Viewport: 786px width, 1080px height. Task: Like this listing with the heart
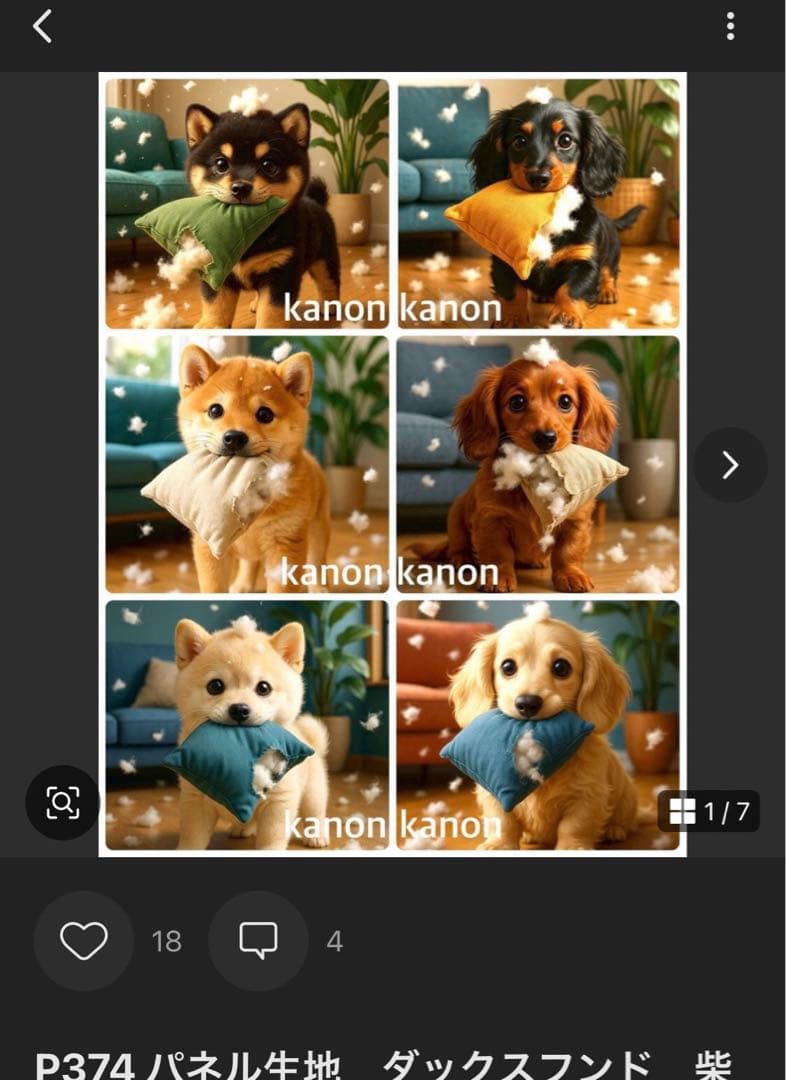click(84, 941)
